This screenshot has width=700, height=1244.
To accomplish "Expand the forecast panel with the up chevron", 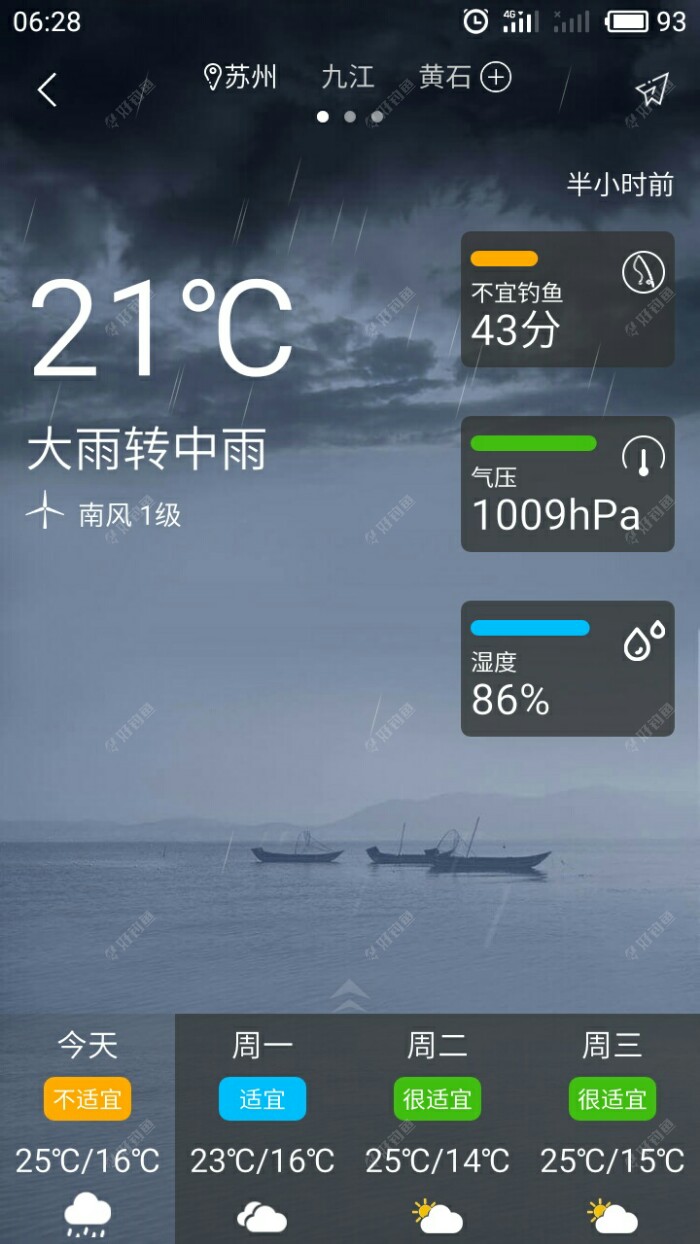I will (350, 994).
